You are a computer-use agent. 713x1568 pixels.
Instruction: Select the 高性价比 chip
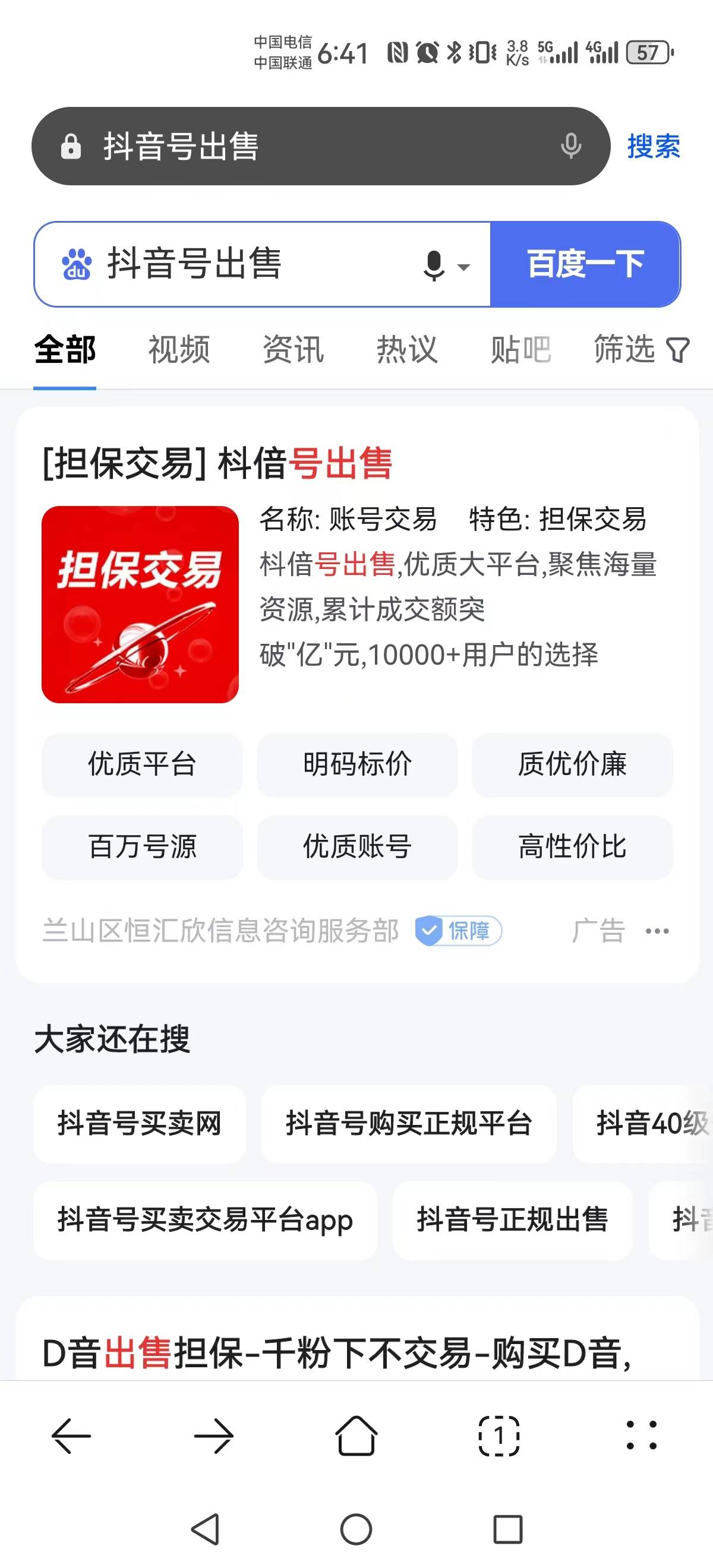click(572, 847)
